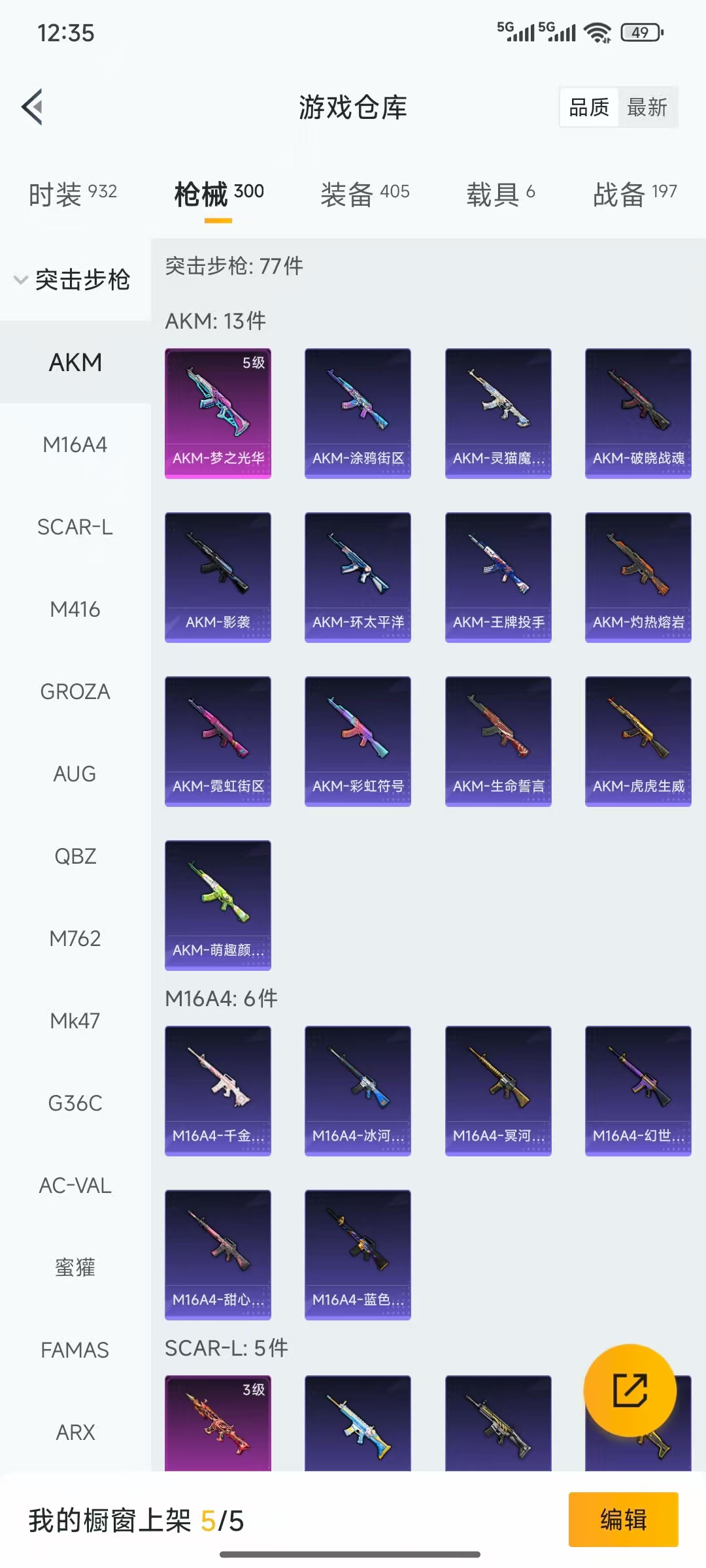706x1568 pixels.
Task: Tap the yellow share floating button
Action: [x=630, y=1390]
